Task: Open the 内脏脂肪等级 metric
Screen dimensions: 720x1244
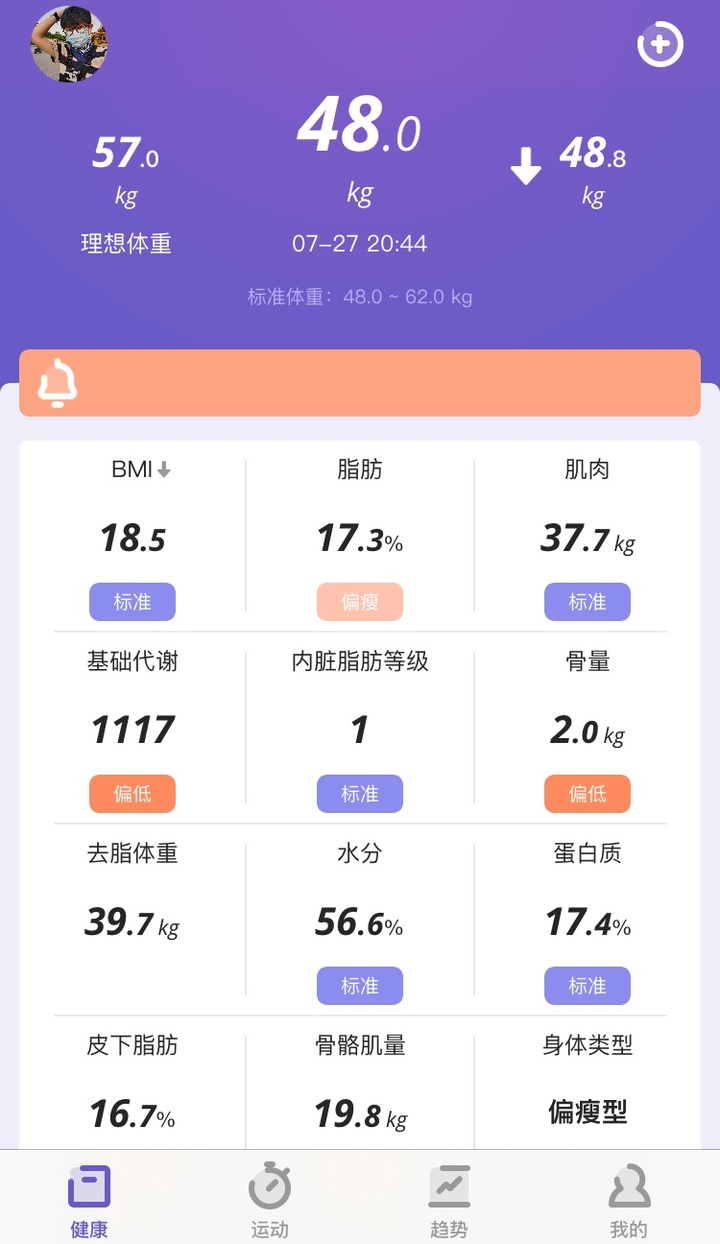Action: click(x=360, y=730)
